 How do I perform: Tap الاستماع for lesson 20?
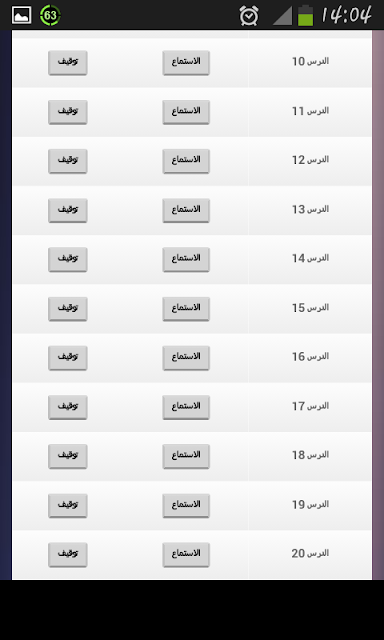pos(186,555)
